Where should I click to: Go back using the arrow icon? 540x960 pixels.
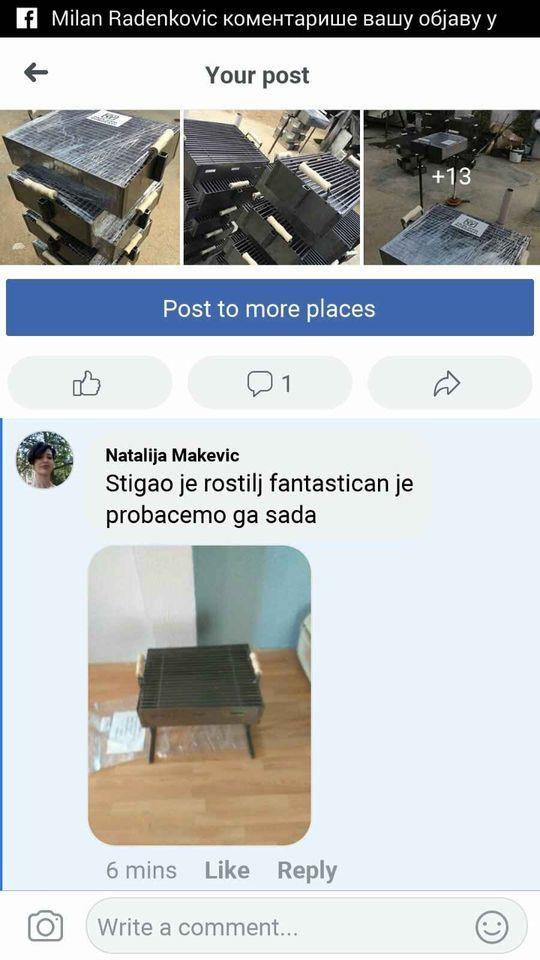coord(36,73)
